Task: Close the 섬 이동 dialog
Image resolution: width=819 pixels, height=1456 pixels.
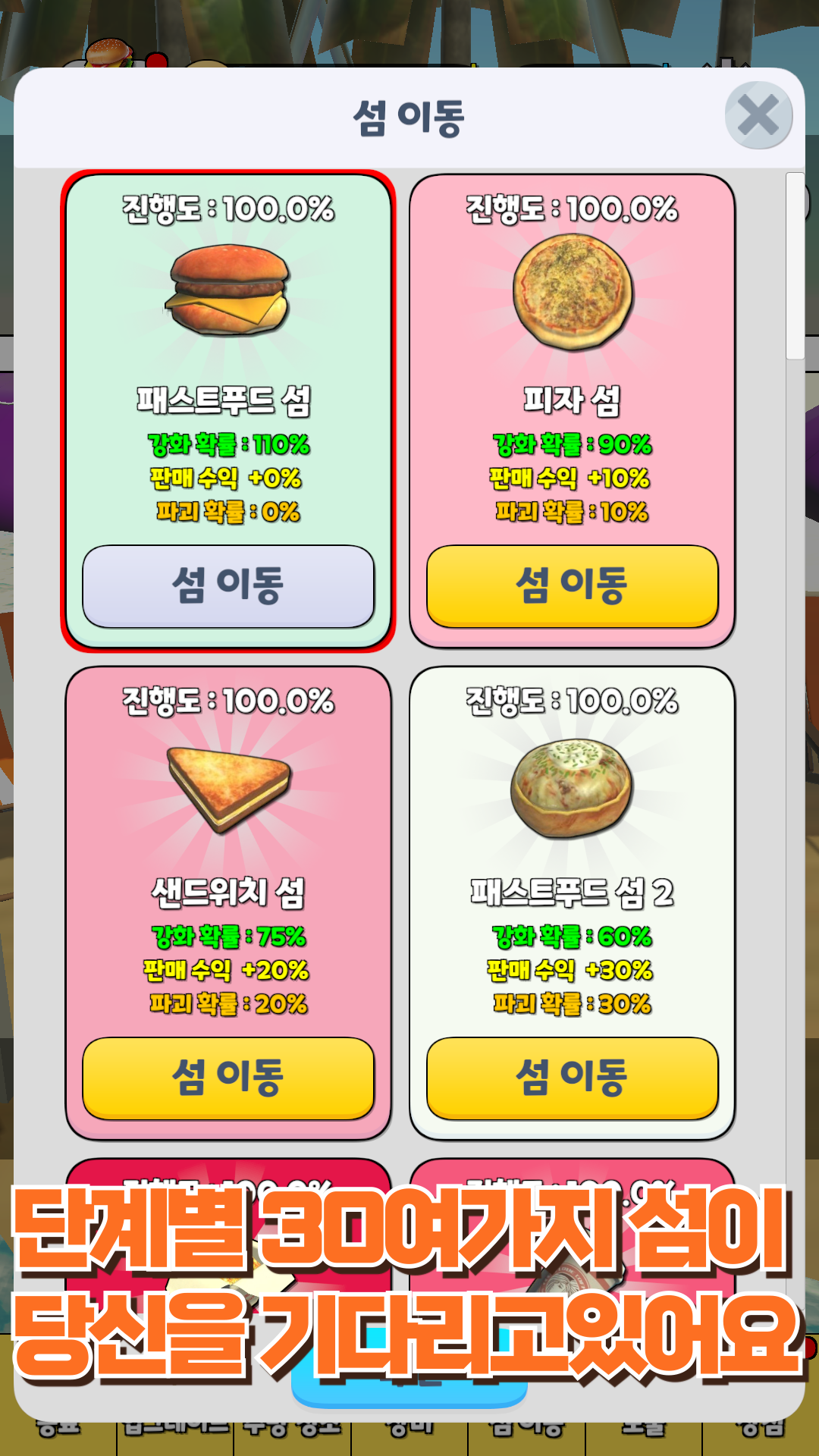Action: click(758, 115)
